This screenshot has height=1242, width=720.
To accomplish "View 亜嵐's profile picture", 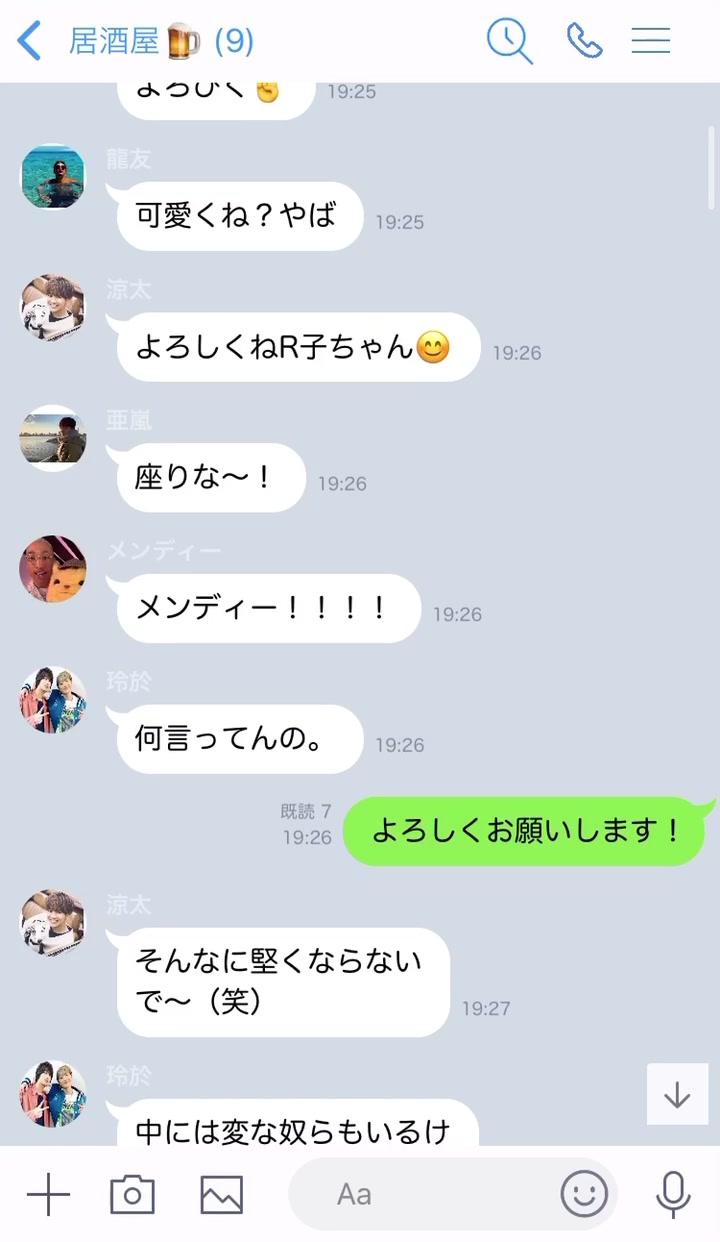I will [53, 438].
